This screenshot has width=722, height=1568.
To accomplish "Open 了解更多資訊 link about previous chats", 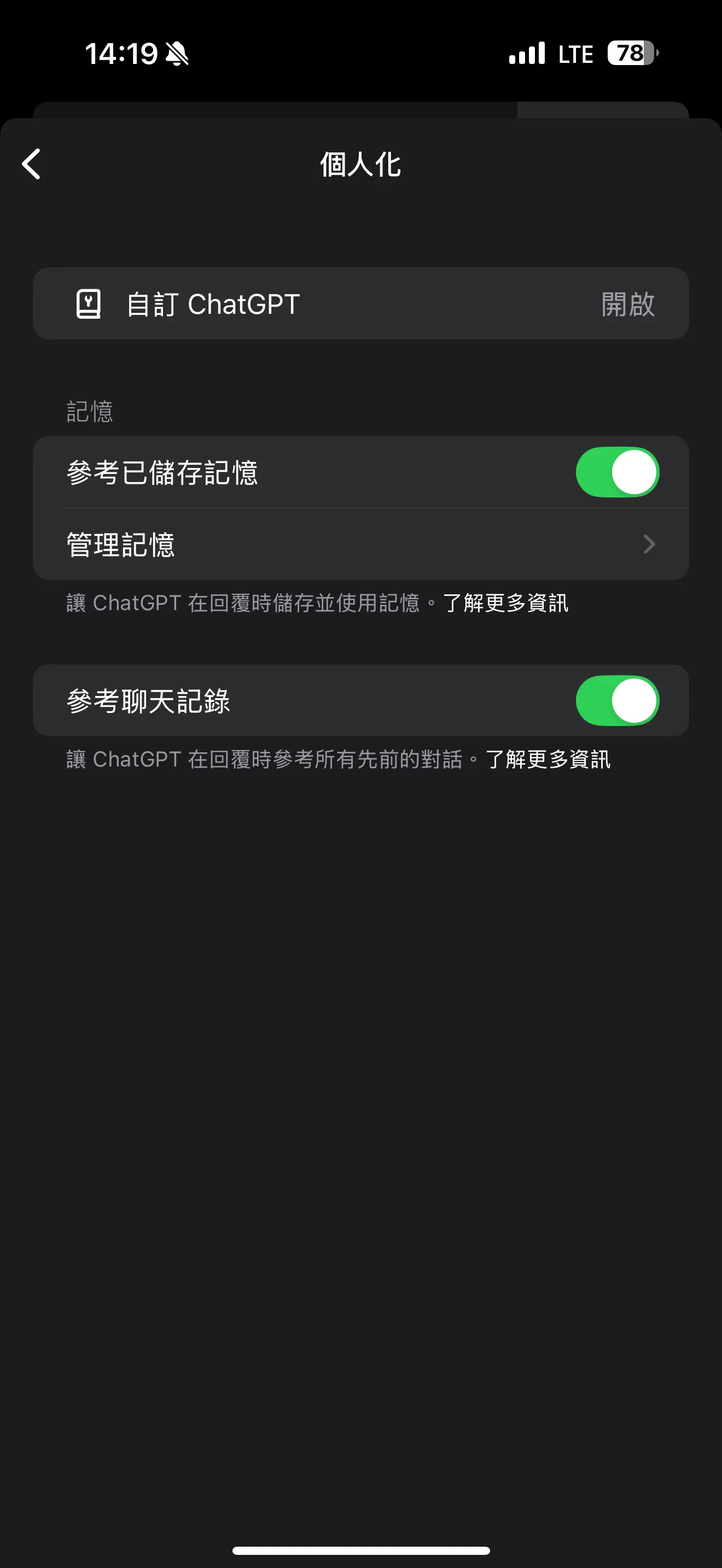I will click(548, 759).
